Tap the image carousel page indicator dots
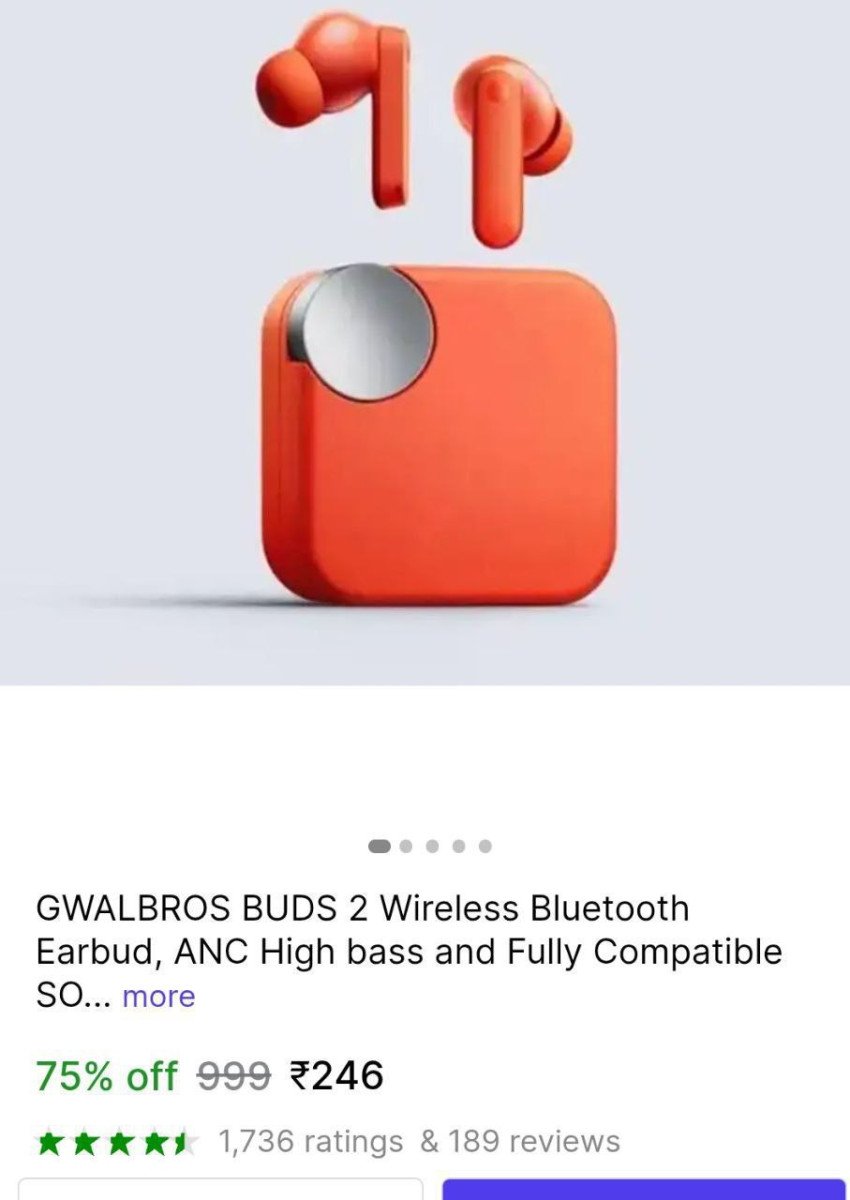The height and width of the screenshot is (1200, 850). click(430, 846)
